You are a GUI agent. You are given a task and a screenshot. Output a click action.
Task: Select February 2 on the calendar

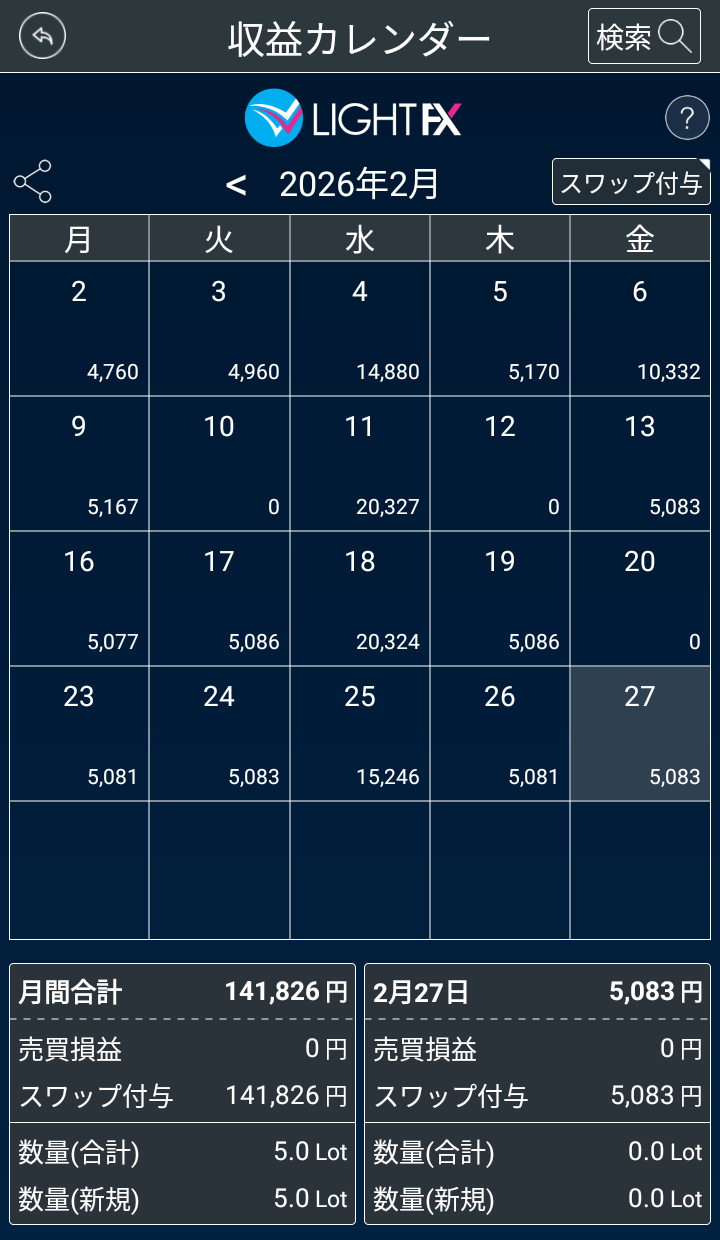pyautogui.click(x=79, y=329)
